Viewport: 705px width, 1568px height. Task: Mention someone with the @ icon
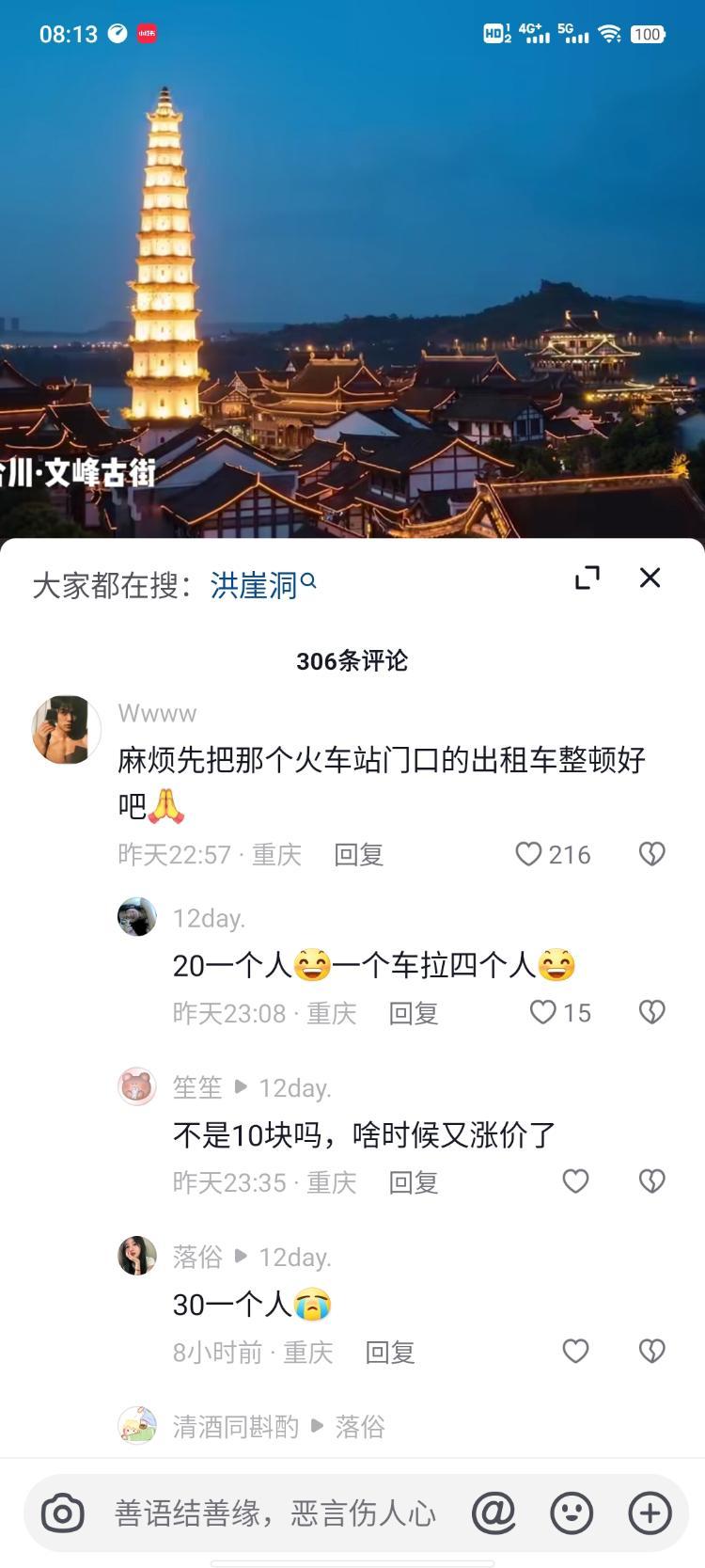(x=493, y=1513)
